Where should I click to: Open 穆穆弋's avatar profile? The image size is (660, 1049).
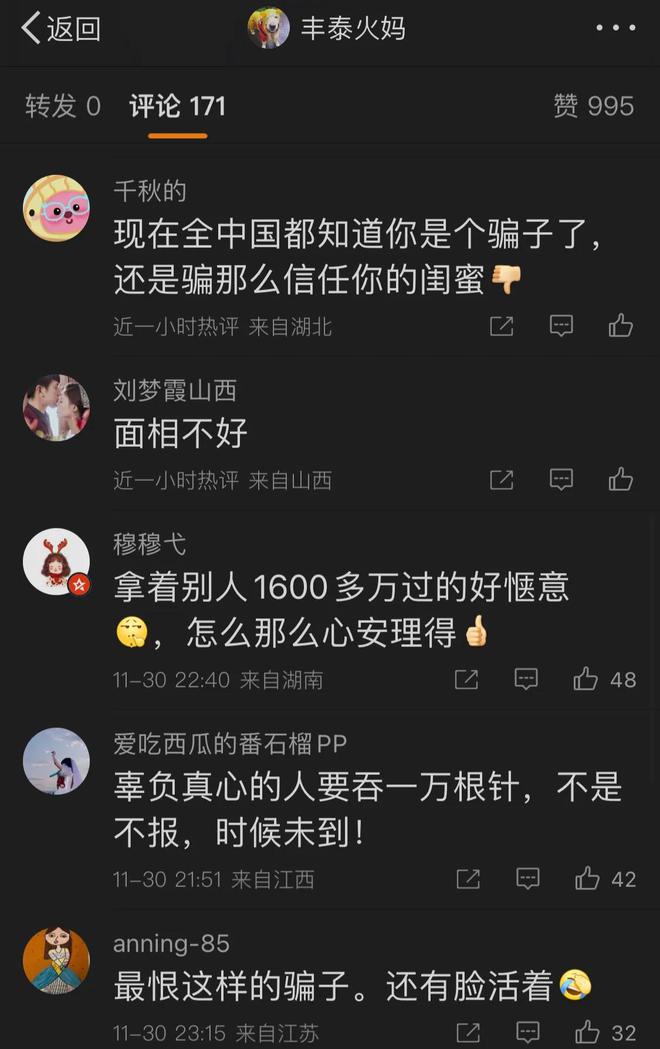pos(57,562)
